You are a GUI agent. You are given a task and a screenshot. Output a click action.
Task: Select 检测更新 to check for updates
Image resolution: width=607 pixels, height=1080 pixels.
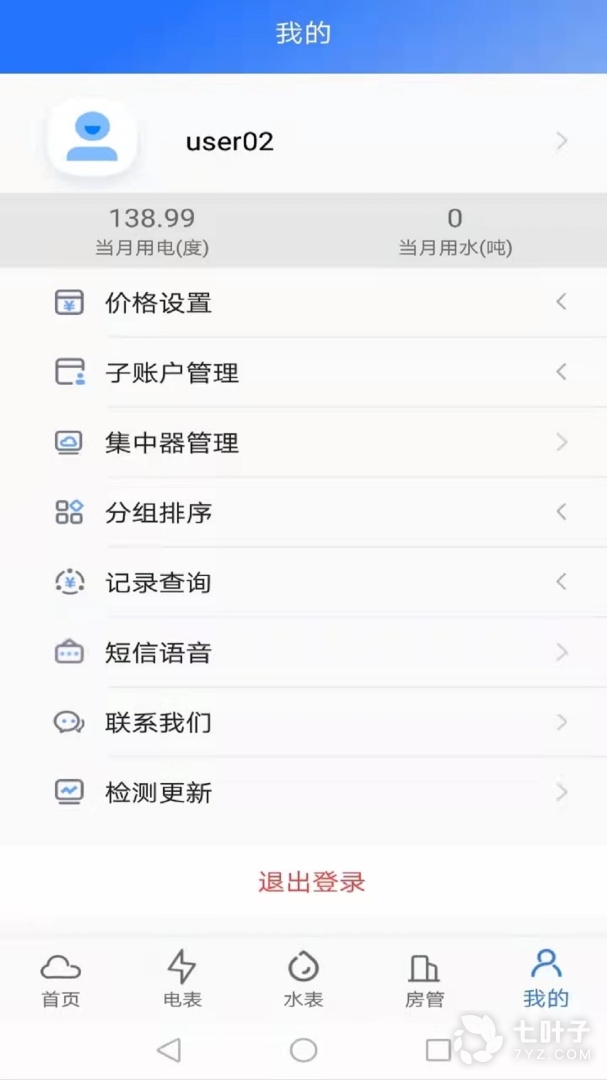coord(303,792)
